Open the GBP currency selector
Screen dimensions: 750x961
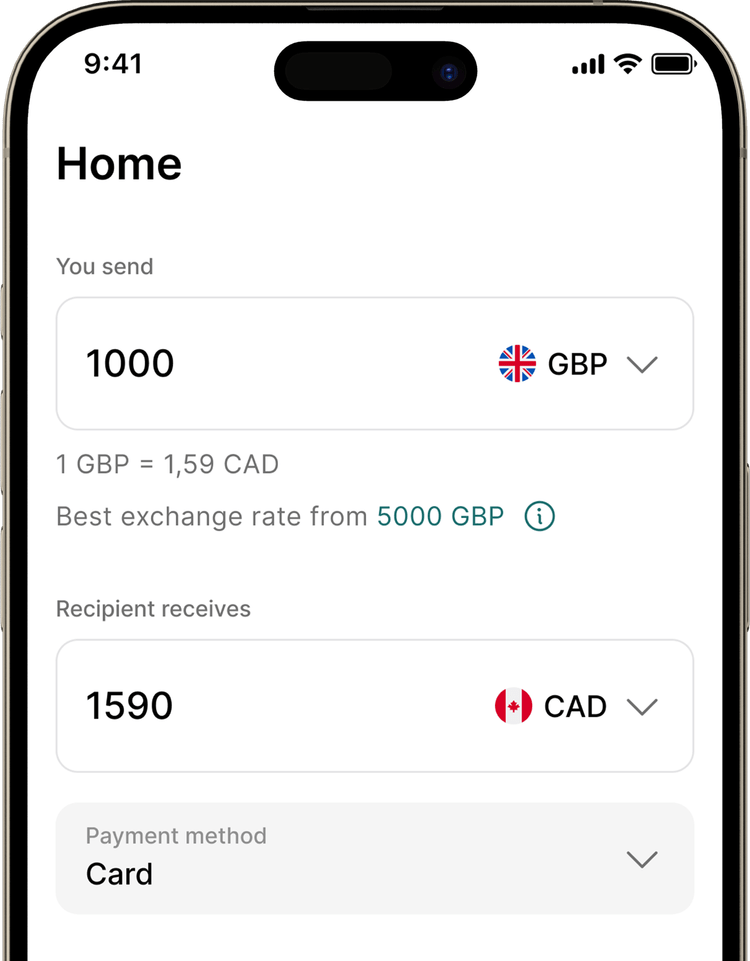(x=578, y=364)
